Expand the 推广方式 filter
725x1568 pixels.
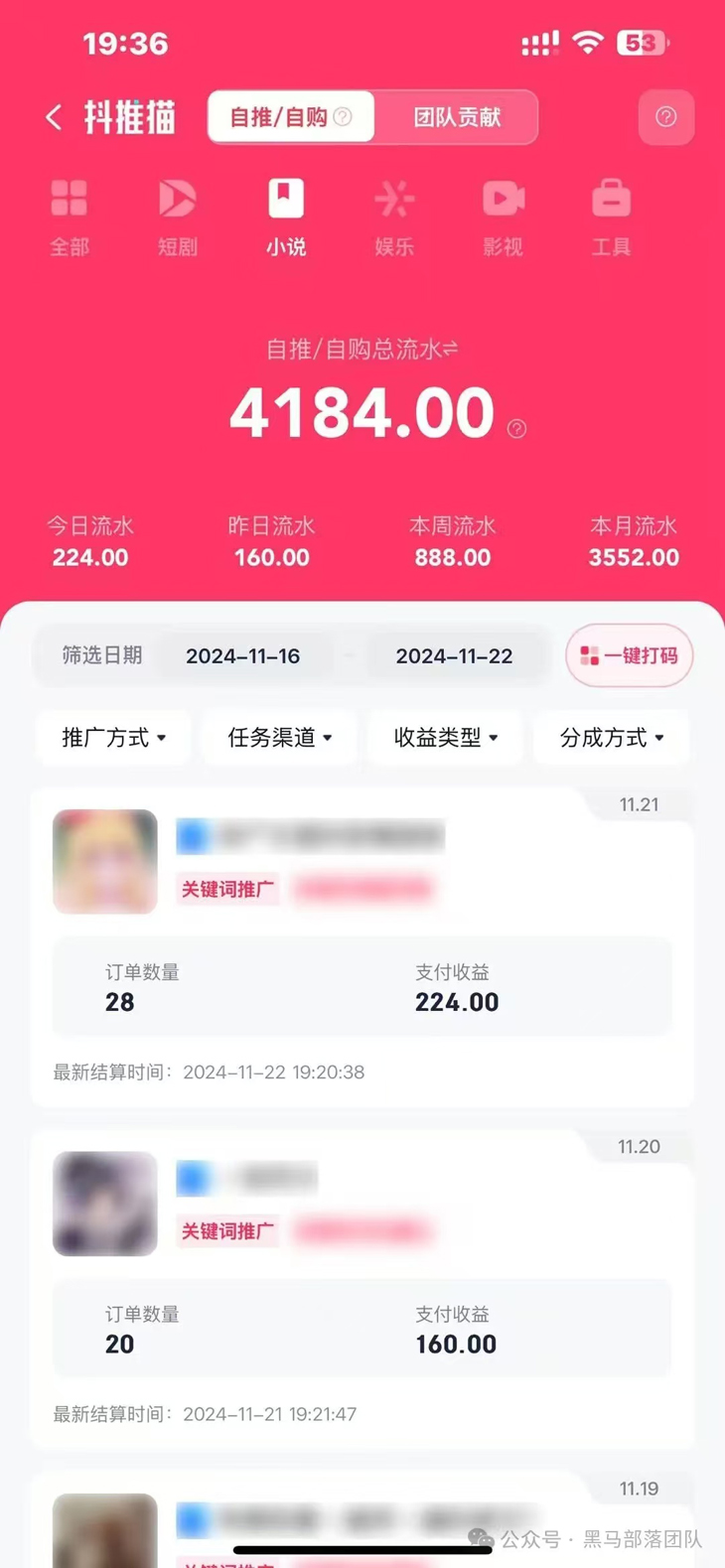tap(113, 738)
